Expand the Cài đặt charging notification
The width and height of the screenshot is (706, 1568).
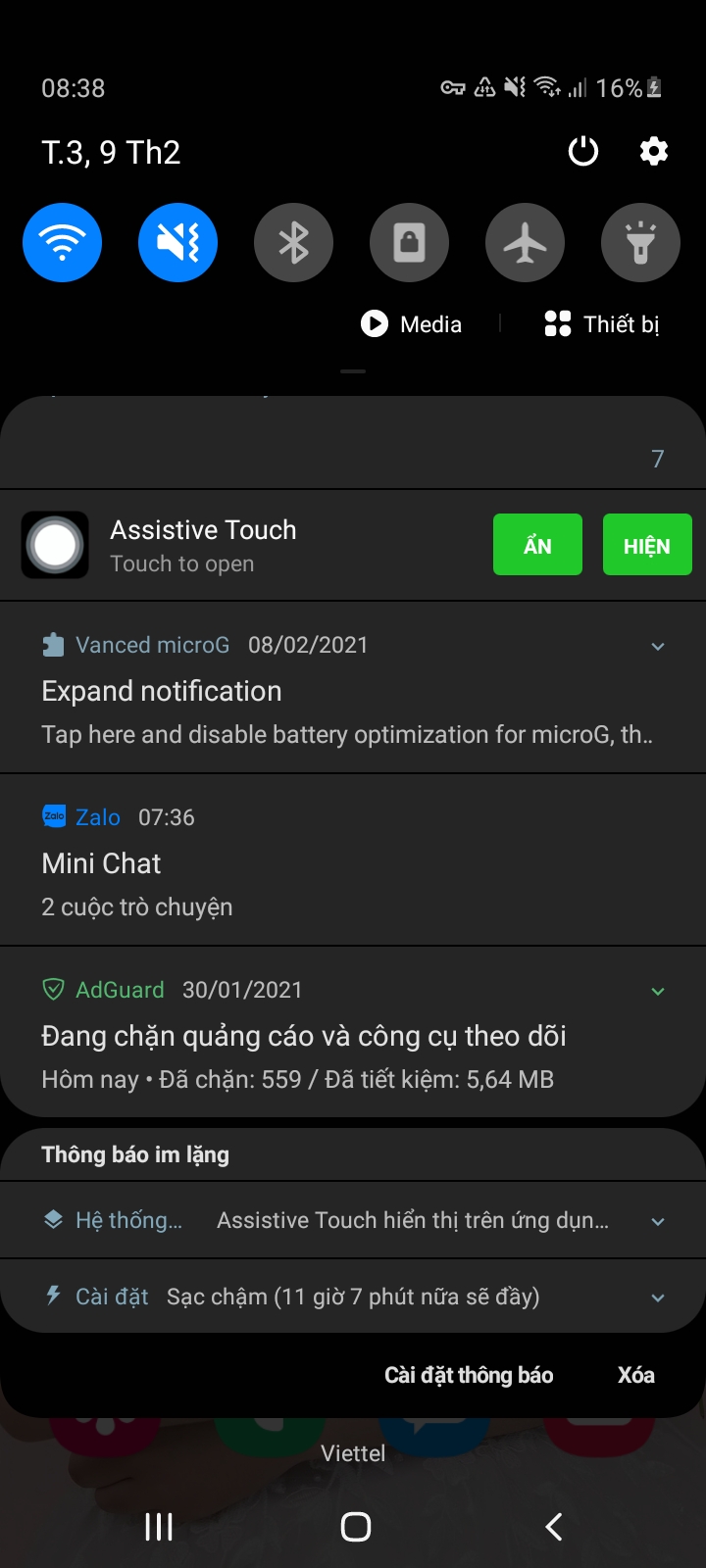[658, 1298]
